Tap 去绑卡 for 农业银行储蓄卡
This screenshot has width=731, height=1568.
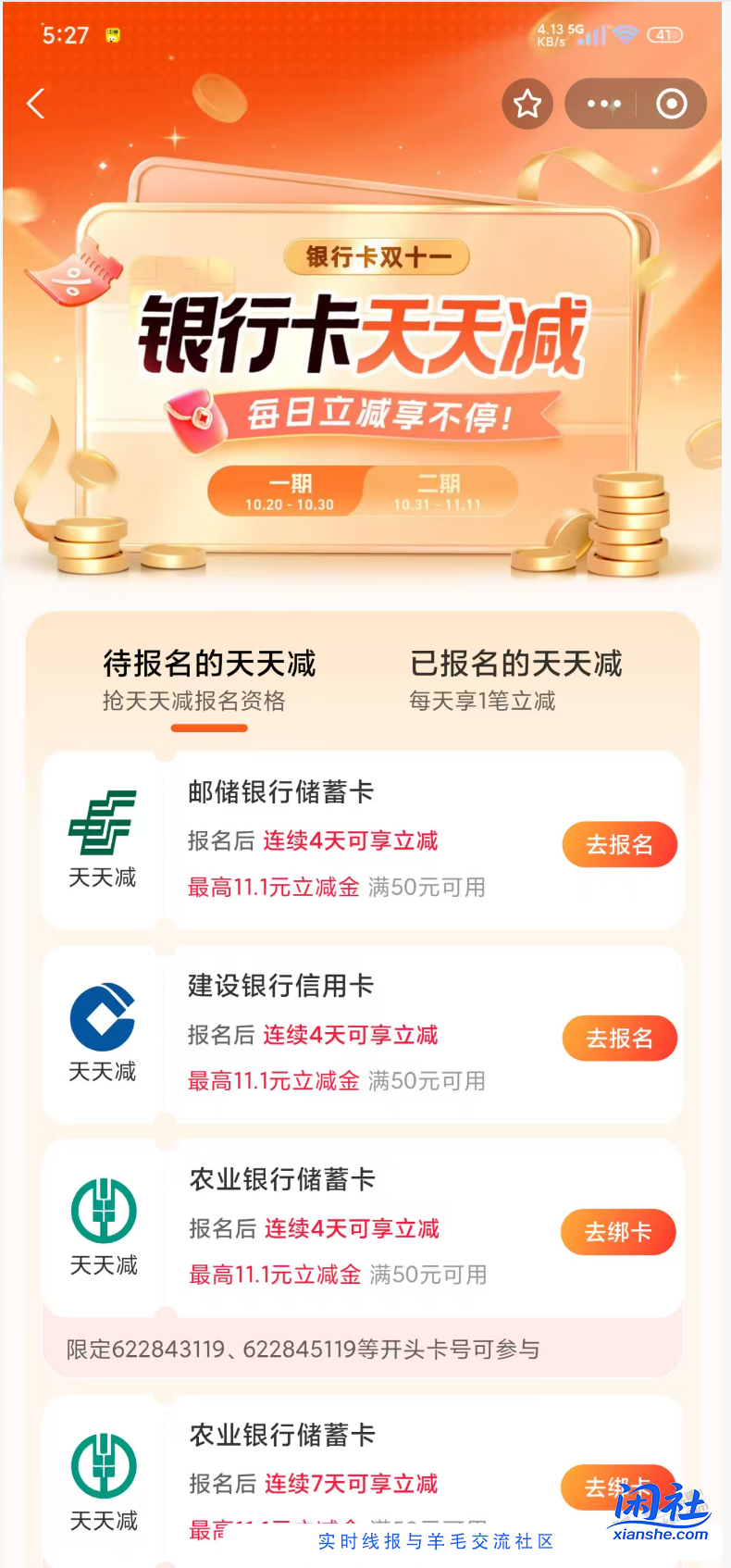tap(617, 1232)
